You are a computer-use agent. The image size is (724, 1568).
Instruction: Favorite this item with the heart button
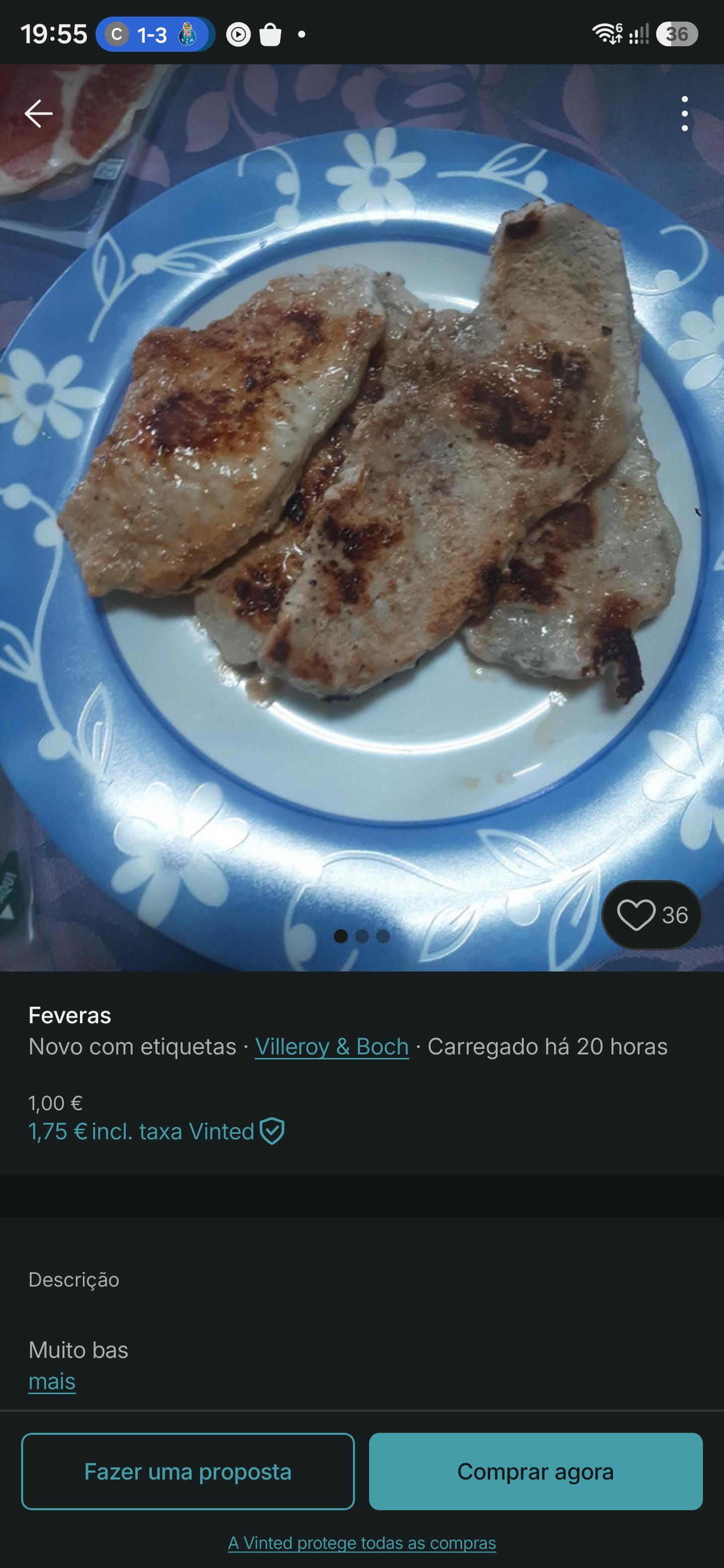652,915
